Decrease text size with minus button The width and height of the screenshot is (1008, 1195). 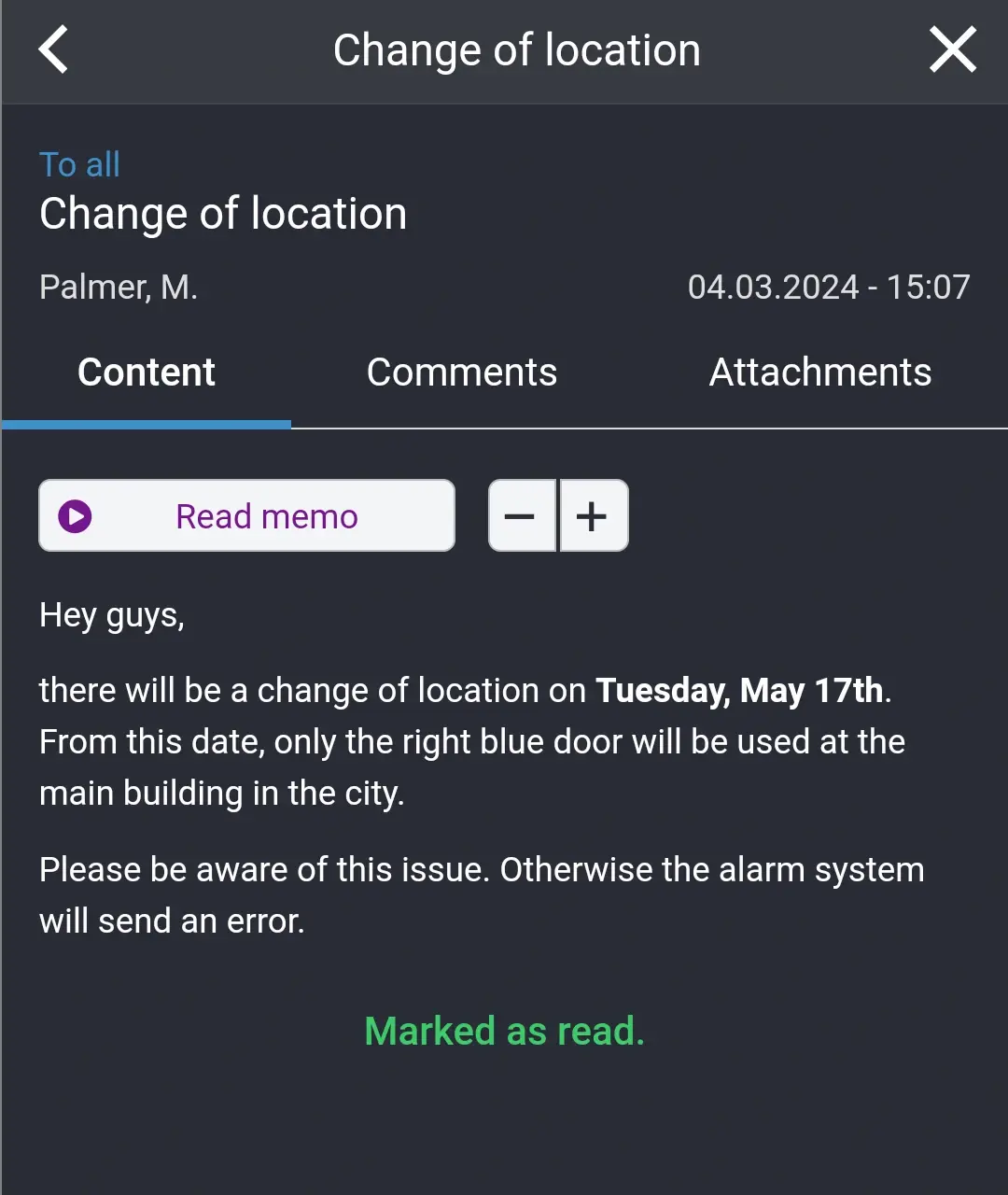[x=521, y=516]
